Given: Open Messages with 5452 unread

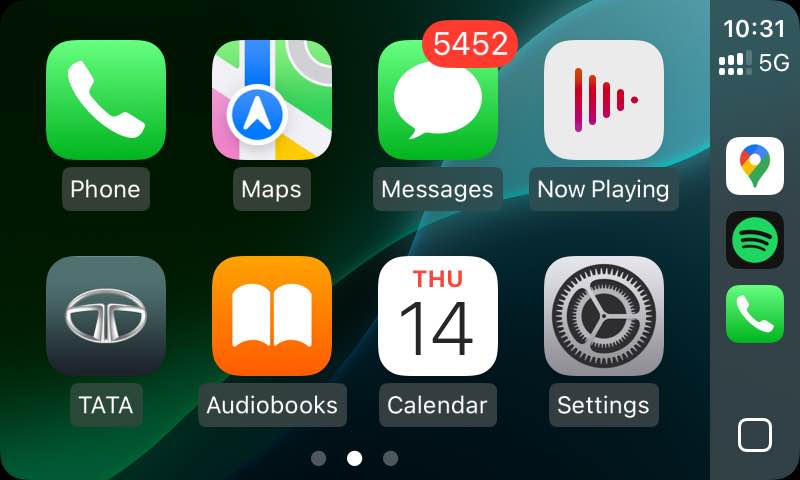Looking at the screenshot, I should tap(437, 100).
